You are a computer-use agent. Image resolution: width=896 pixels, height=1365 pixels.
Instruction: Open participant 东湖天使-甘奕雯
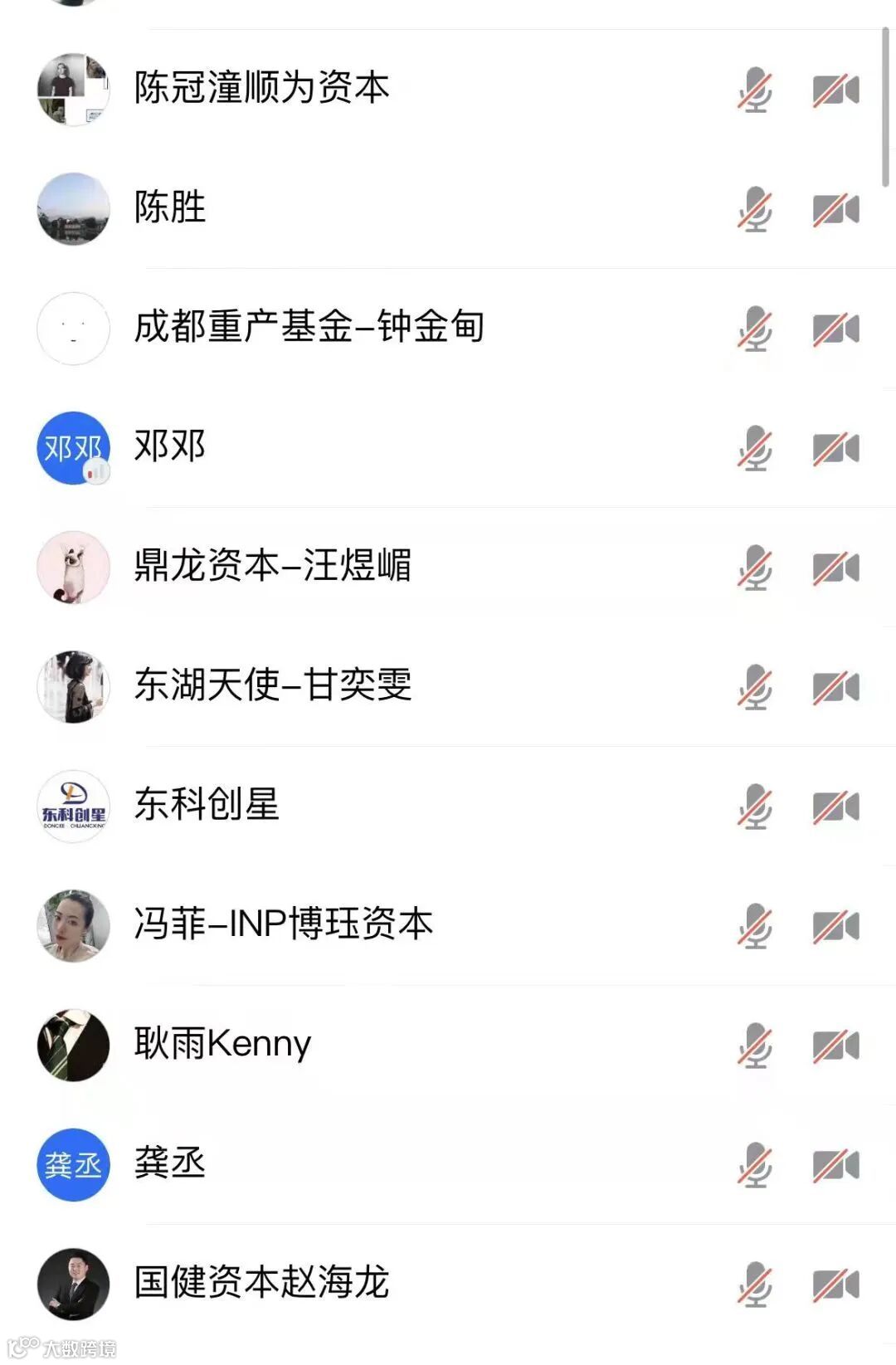(x=273, y=685)
